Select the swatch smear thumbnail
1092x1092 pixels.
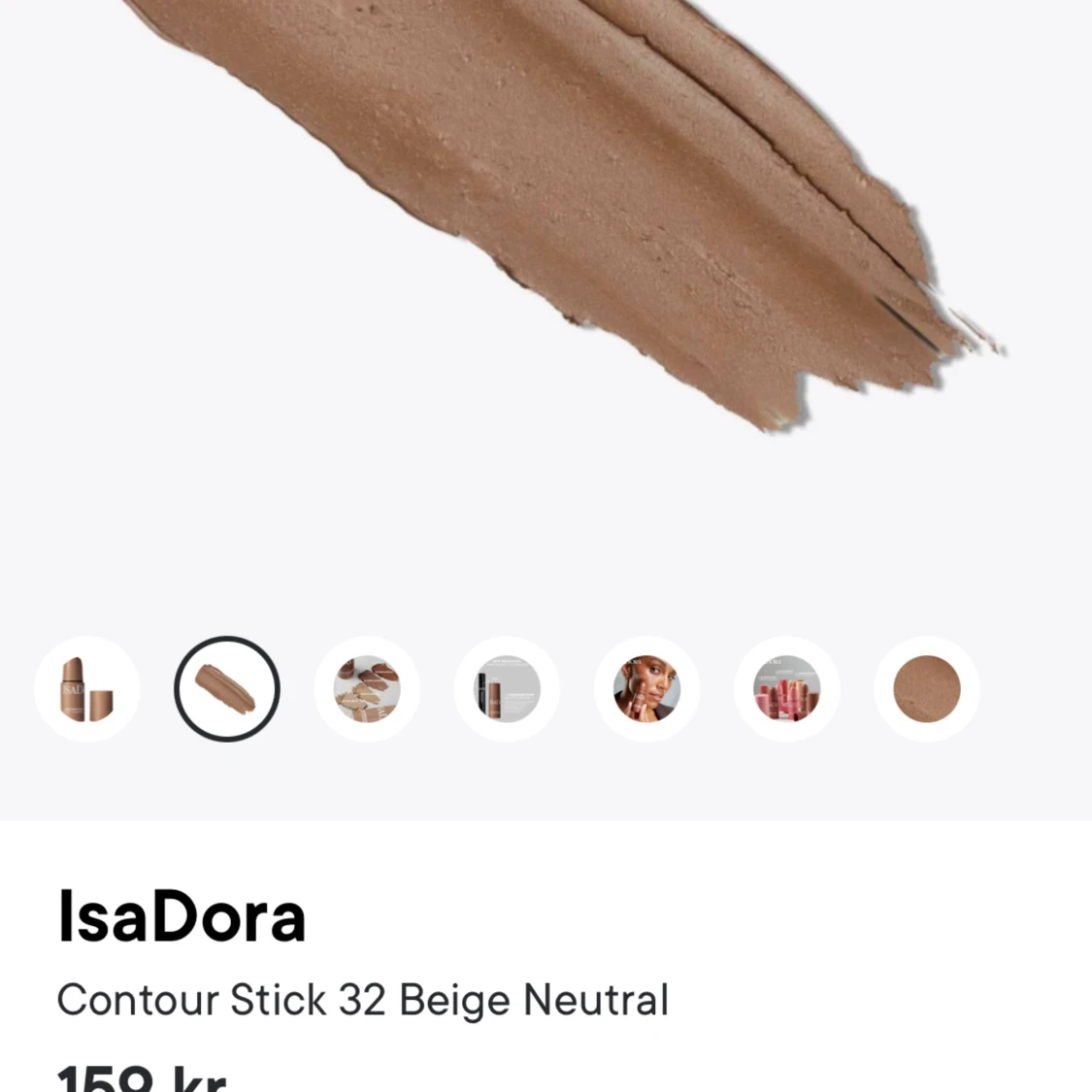(227, 689)
